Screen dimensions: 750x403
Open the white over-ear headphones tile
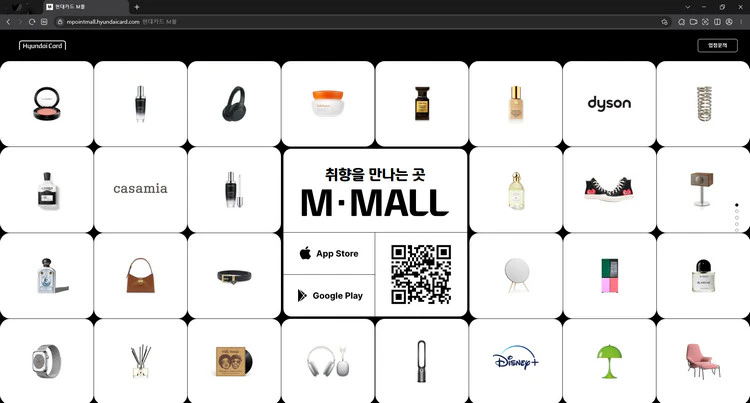click(x=328, y=359)
